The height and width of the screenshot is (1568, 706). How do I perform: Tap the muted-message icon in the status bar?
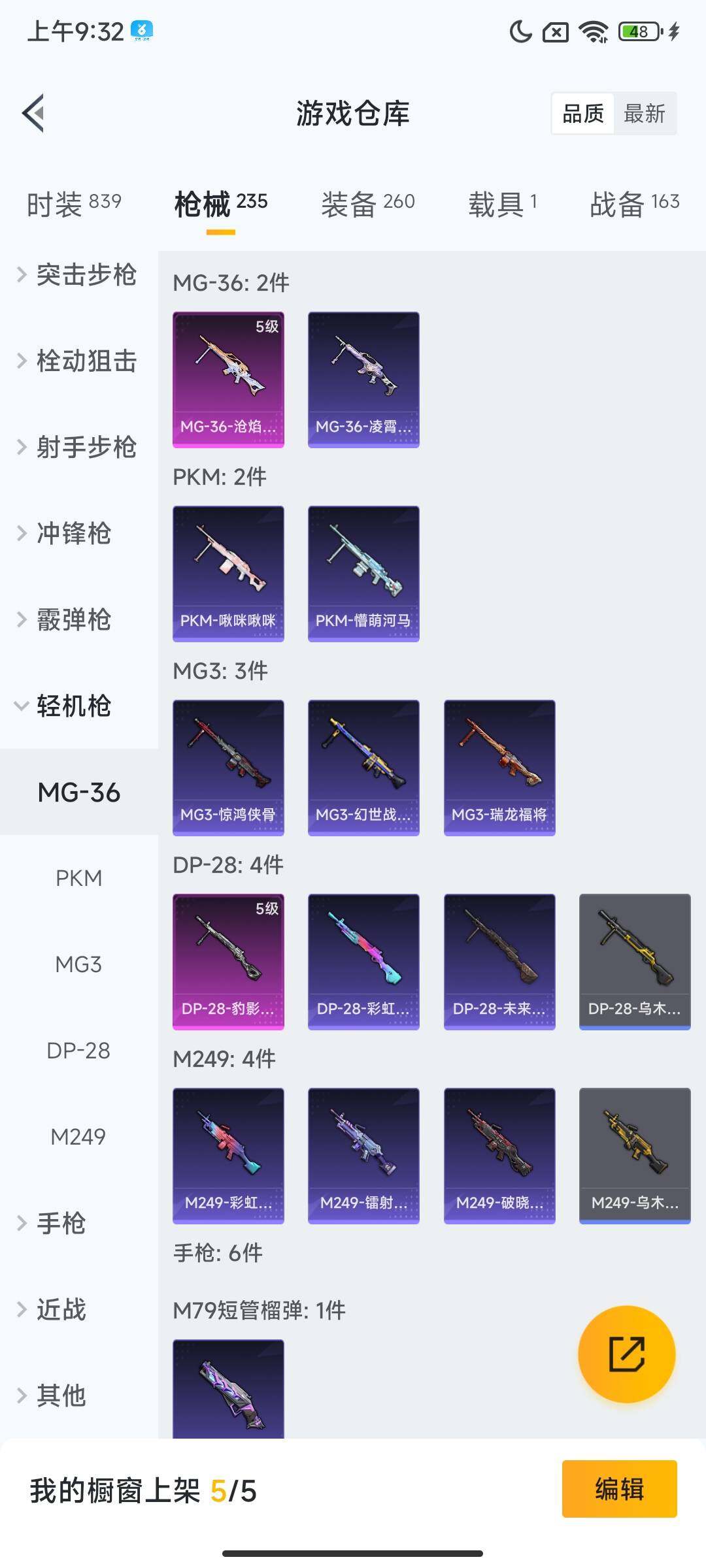(x=556, y=31)
